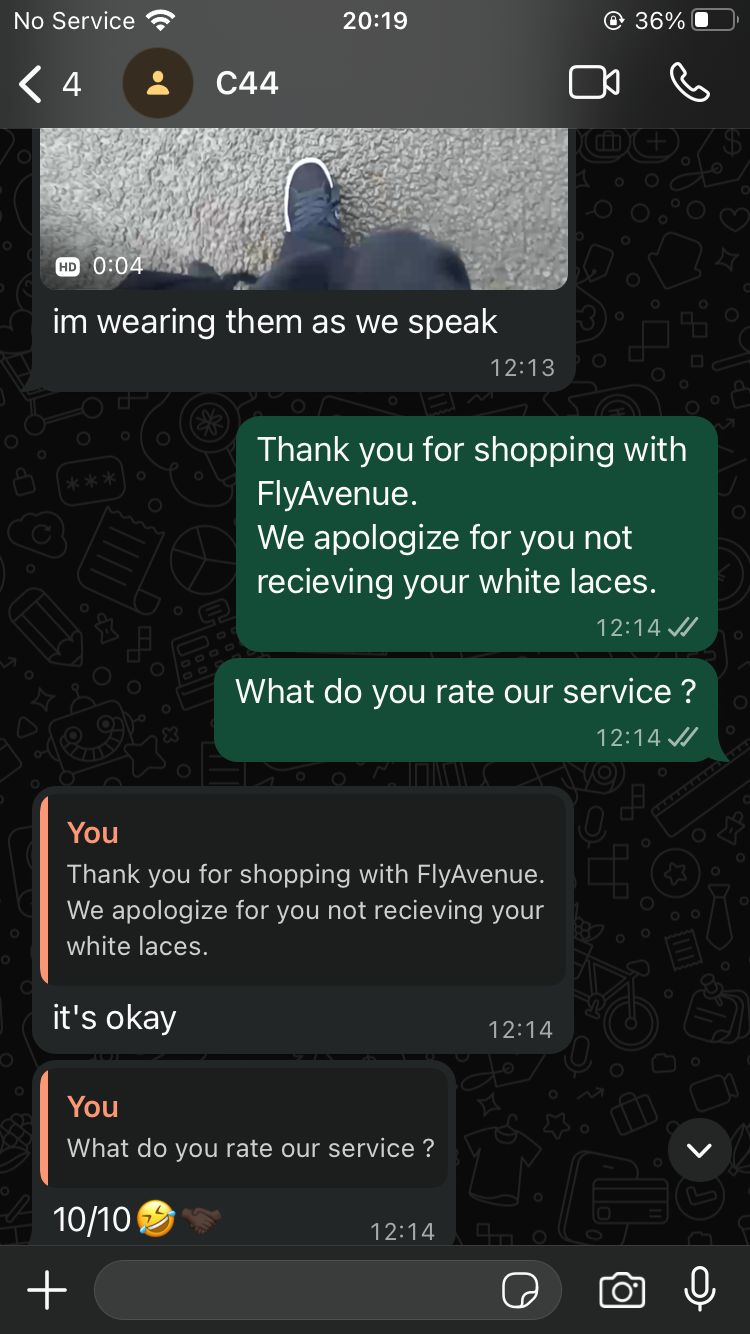Open the sticker picker
The image size is (750, 1334).
click(520, 1291)
